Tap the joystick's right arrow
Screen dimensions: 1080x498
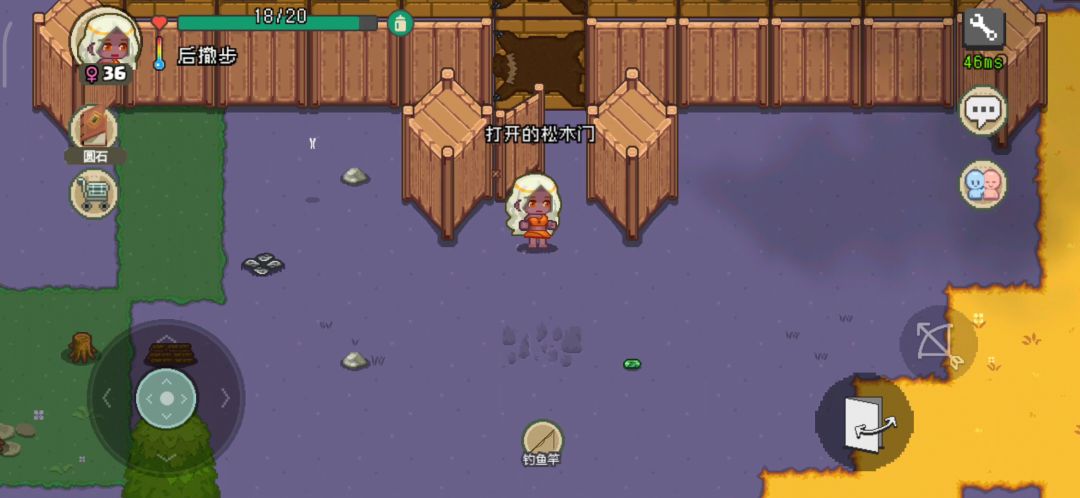pos(224,398)
